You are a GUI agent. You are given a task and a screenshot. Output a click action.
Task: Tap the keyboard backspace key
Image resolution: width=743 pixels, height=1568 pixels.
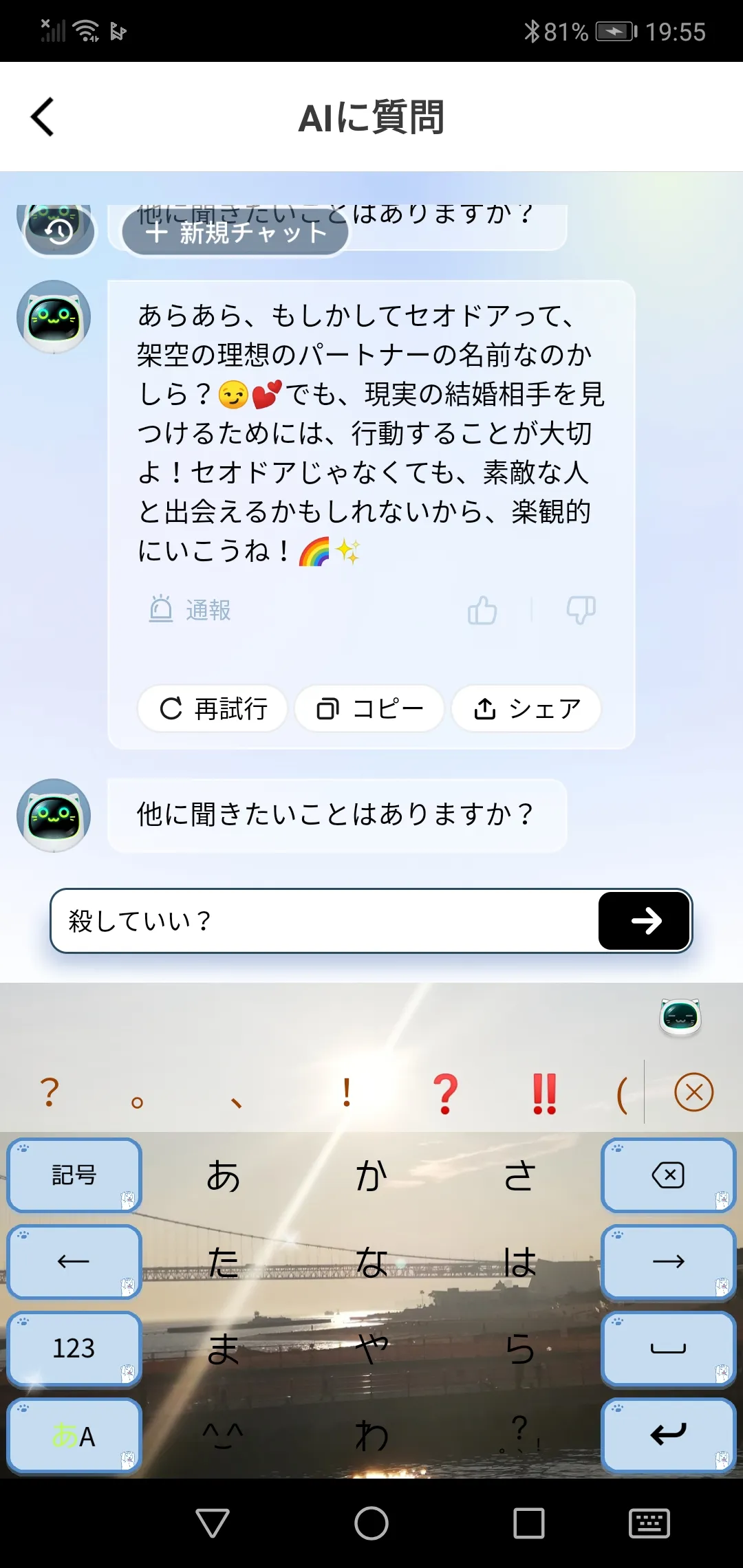click(x=669, y=1175)
